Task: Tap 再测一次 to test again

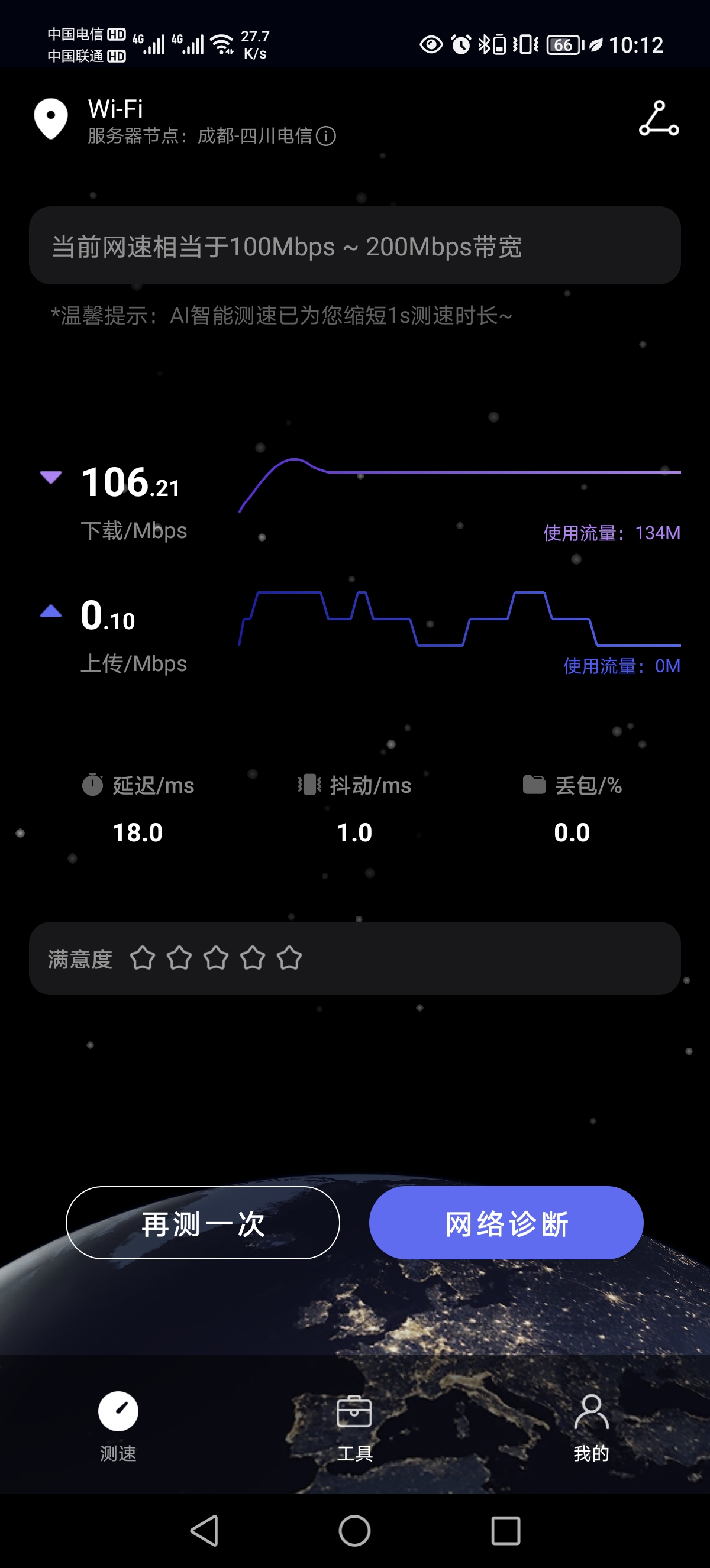Action: pos(203,1223)
